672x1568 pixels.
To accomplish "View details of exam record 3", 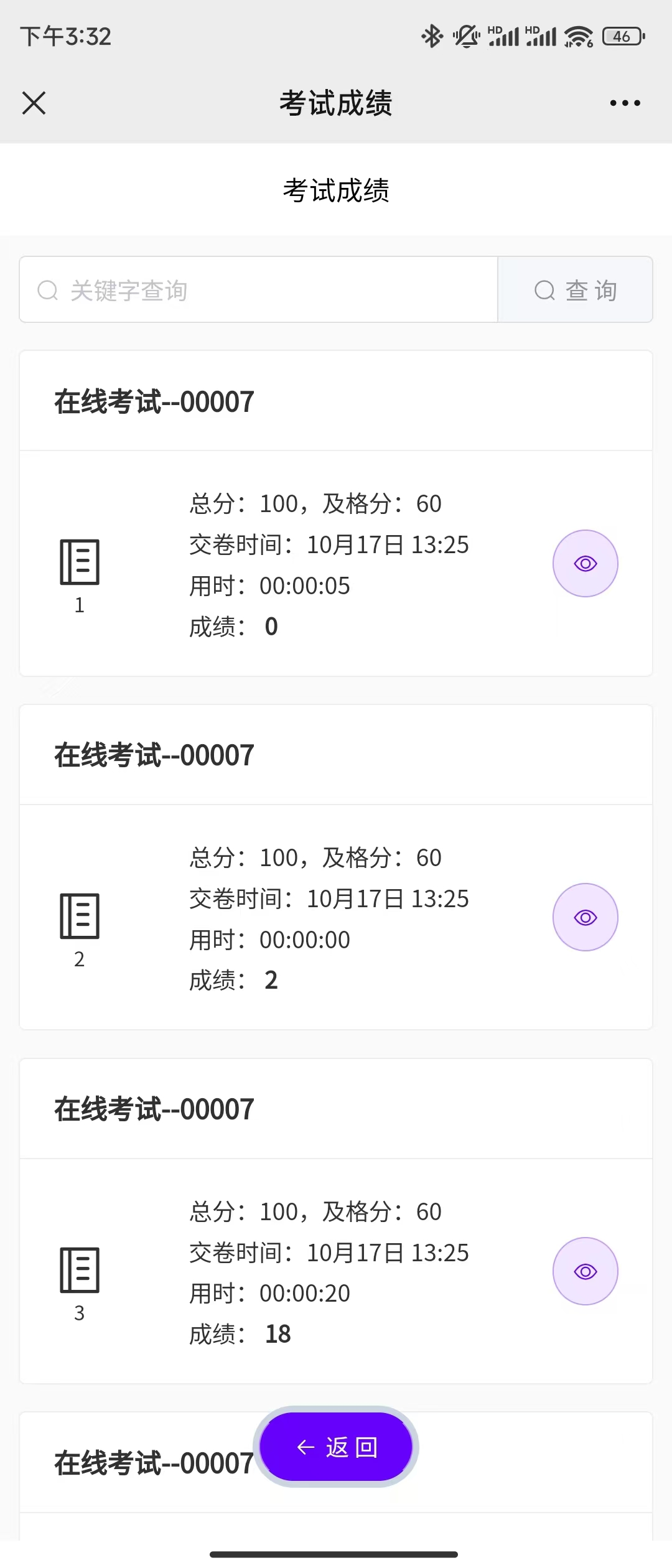I will (585, 1271).
